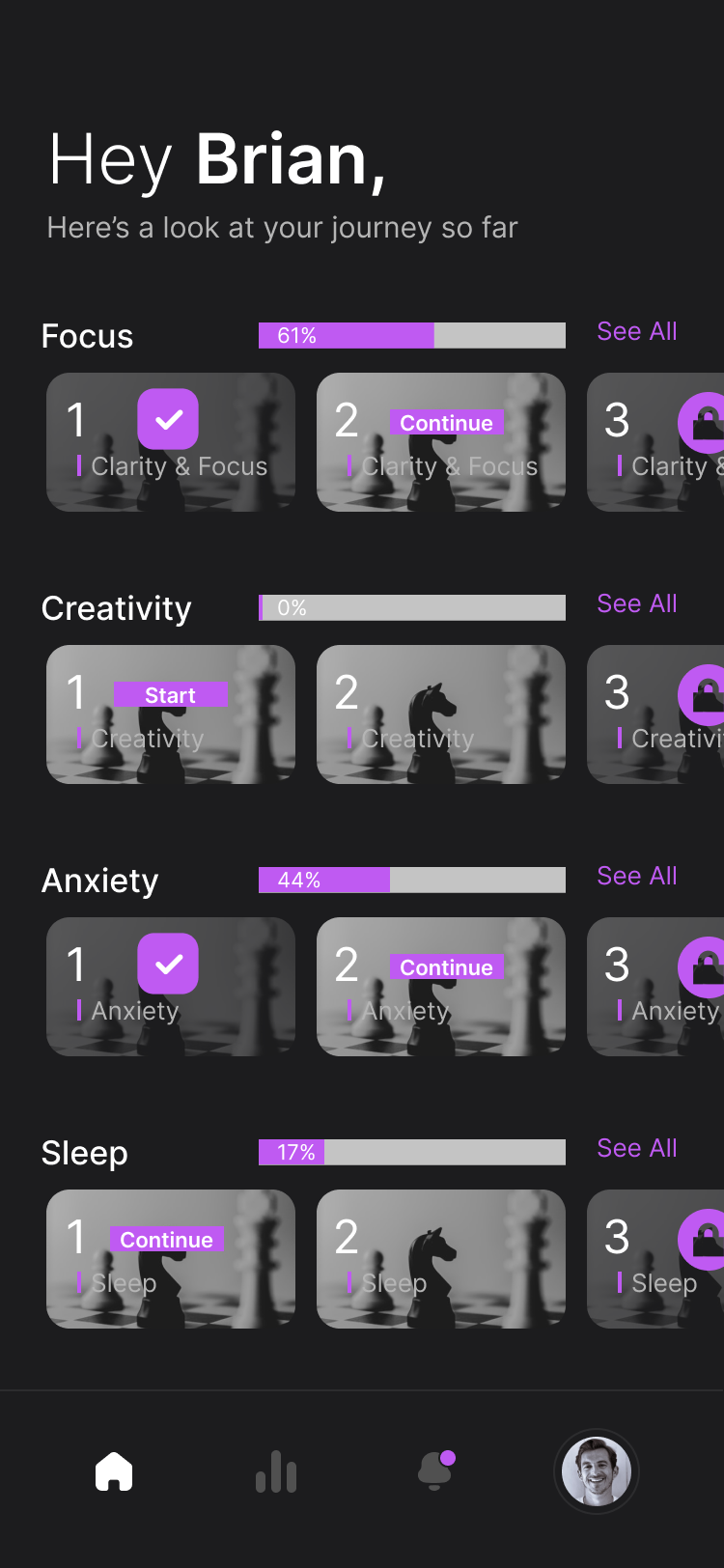Open locked Sleep session 3
This screenshot has height=1568, width=724.
tap(655, 1259)
